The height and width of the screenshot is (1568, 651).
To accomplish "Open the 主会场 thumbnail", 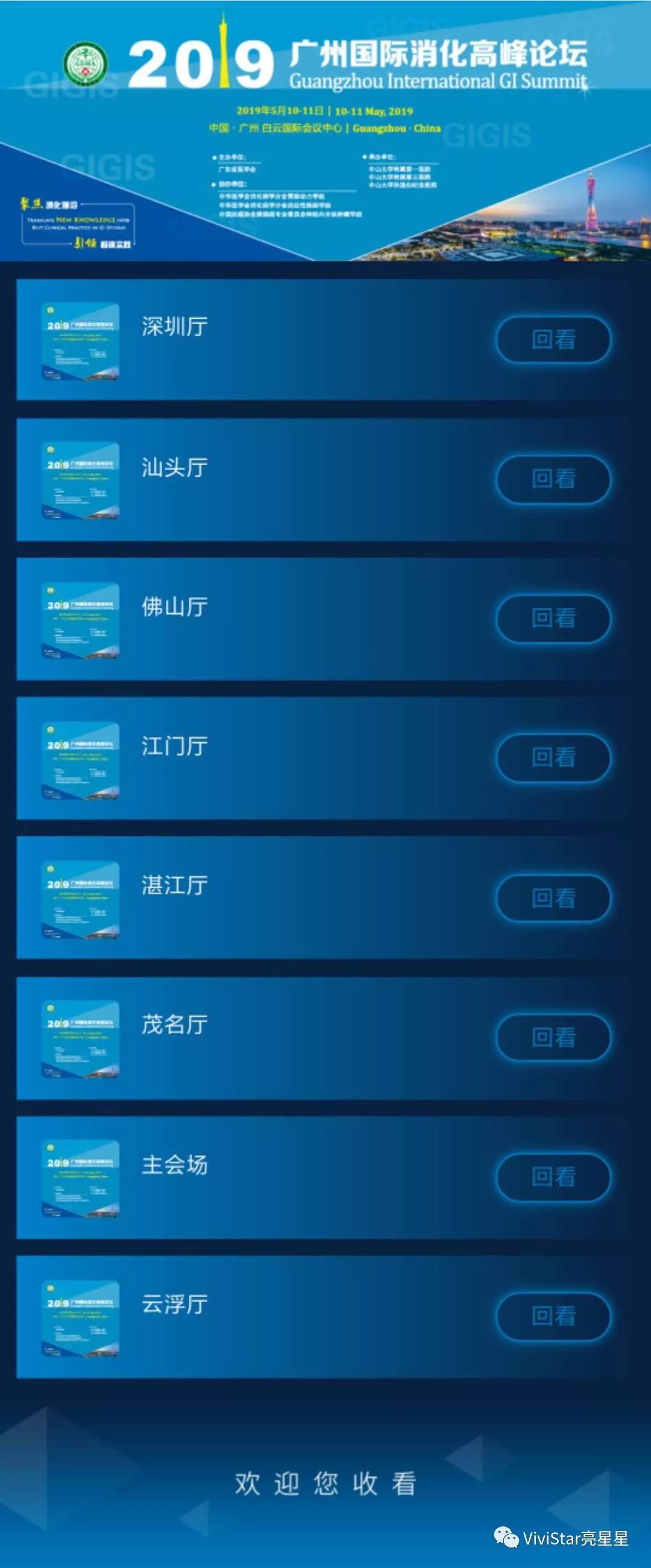I will [x=80, y=1179].
